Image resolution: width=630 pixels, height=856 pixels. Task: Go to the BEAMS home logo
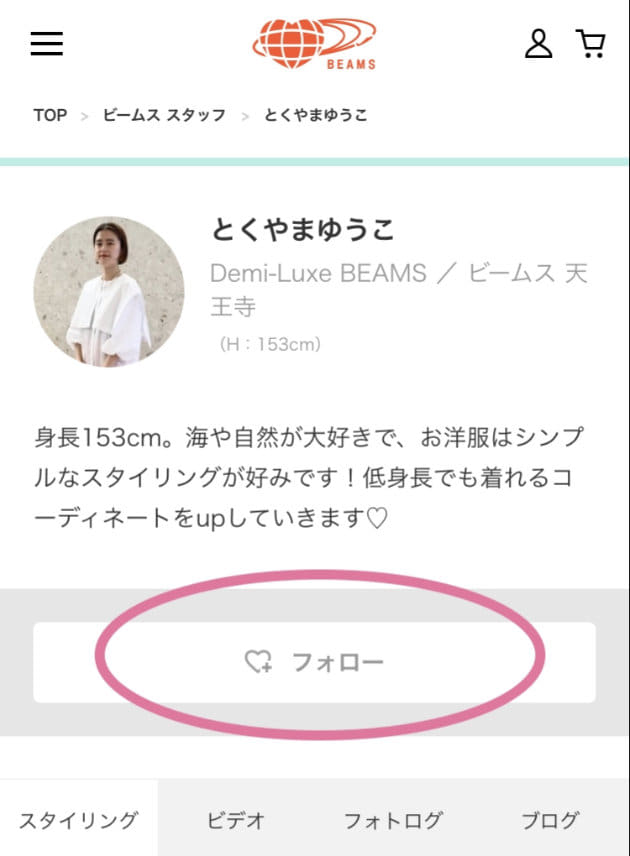314,44
